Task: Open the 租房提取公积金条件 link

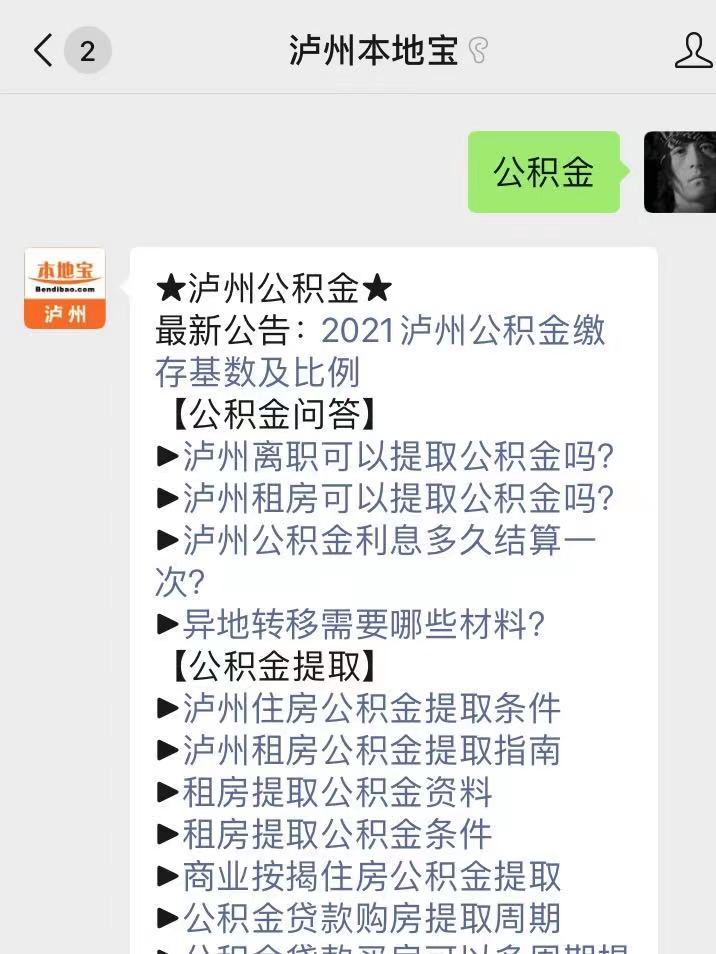Action: click(337, 834)
